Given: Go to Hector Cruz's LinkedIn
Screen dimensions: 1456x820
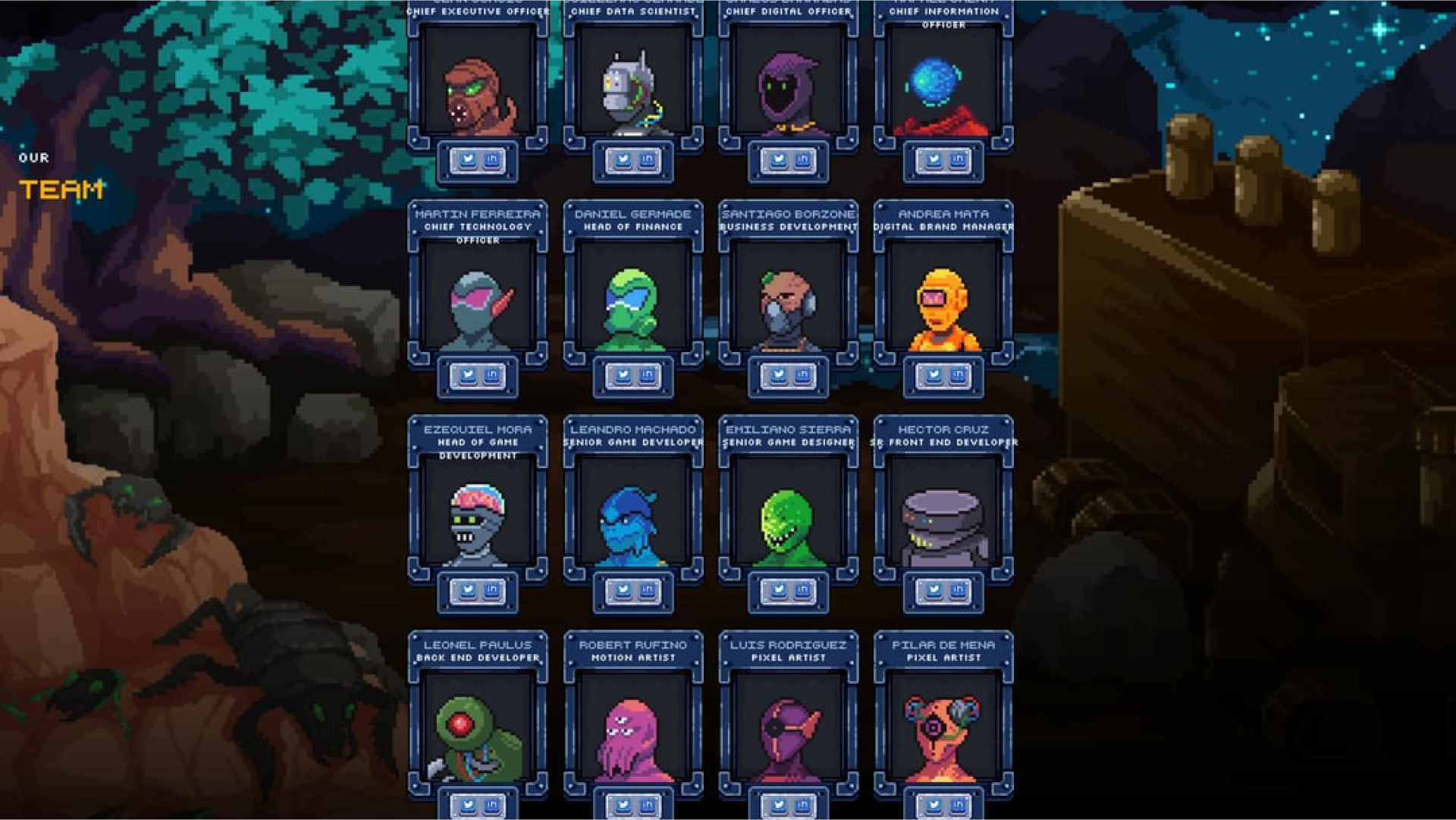Looking at the screenshot, I should (x=958, y=589).
